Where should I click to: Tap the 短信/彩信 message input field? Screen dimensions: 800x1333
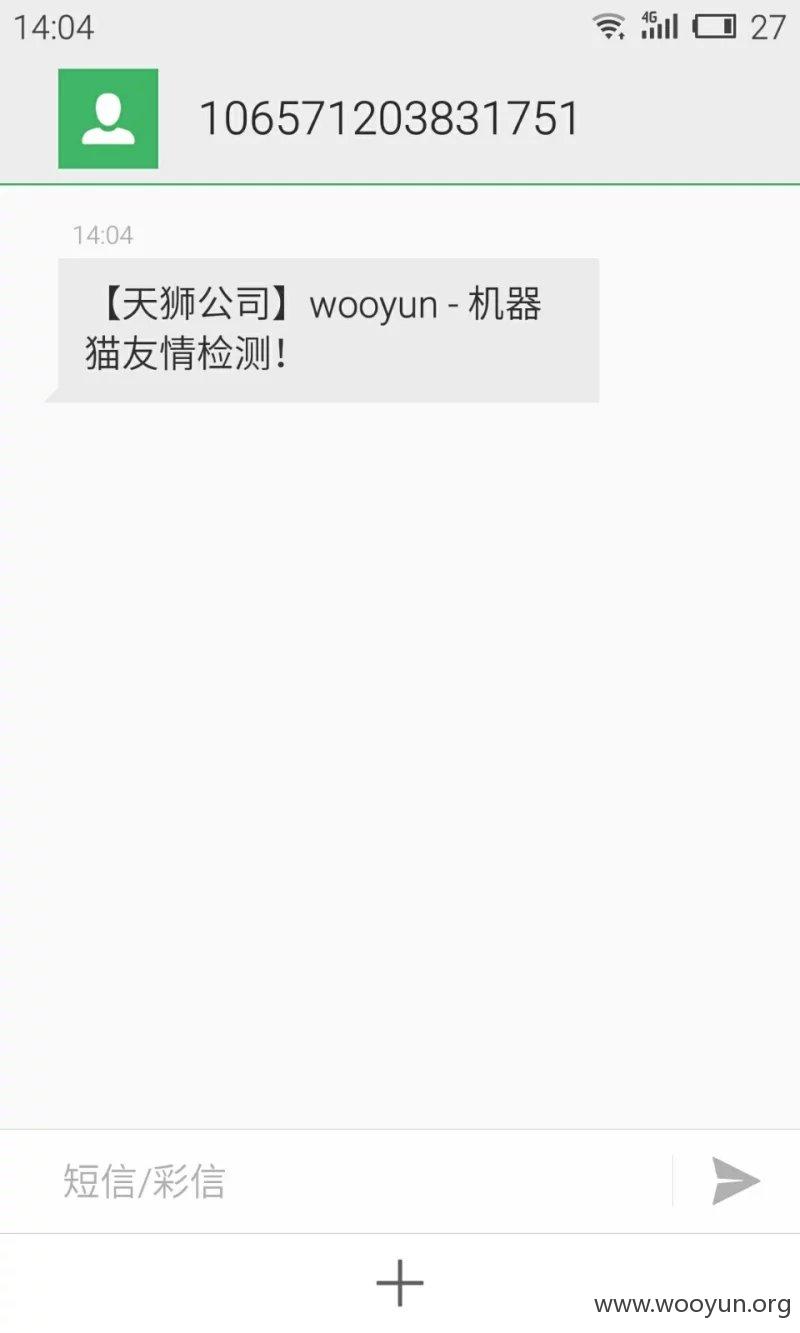(336, 1181)
